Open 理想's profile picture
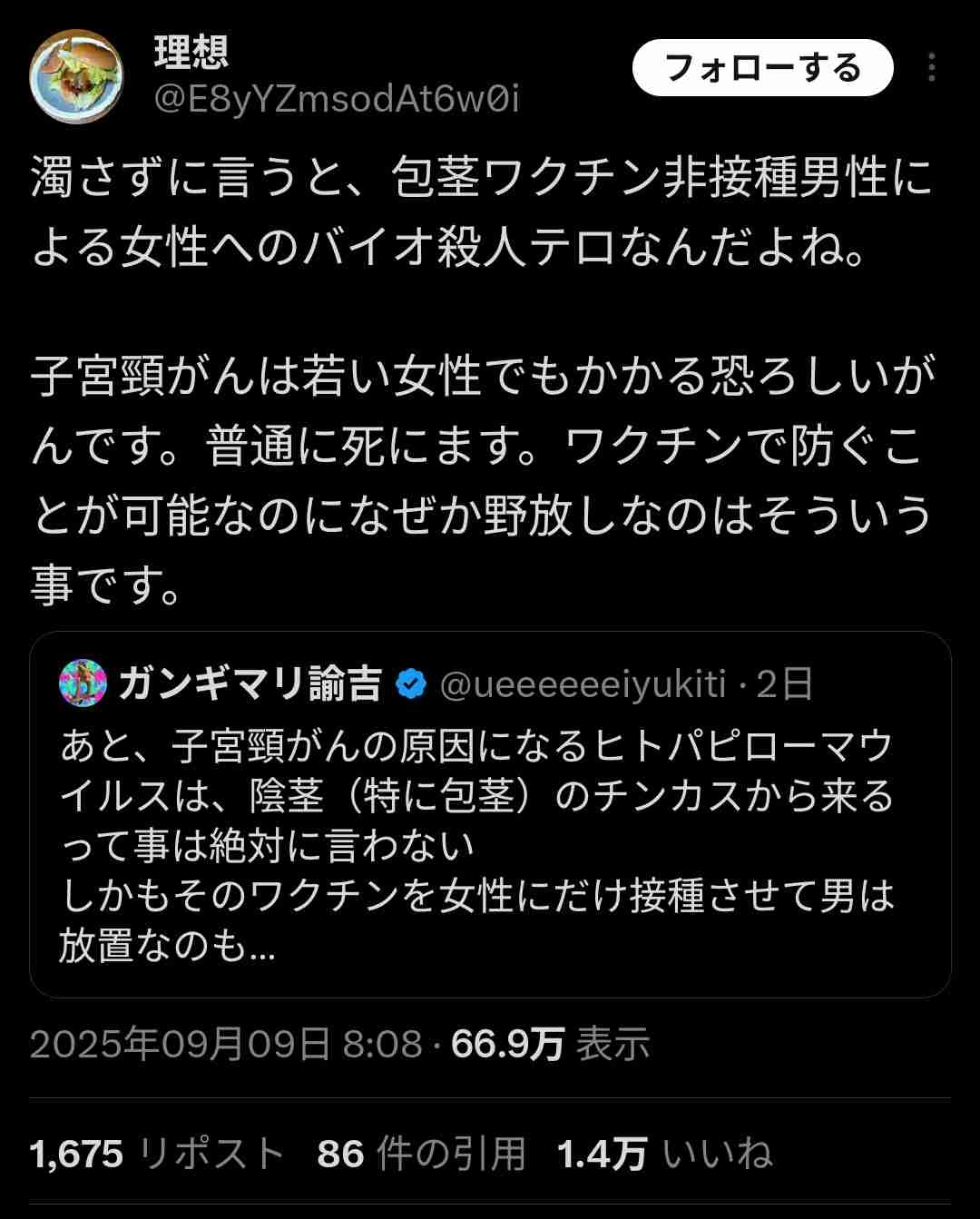This screenshot has height=1219, width=980. [76, 76]
